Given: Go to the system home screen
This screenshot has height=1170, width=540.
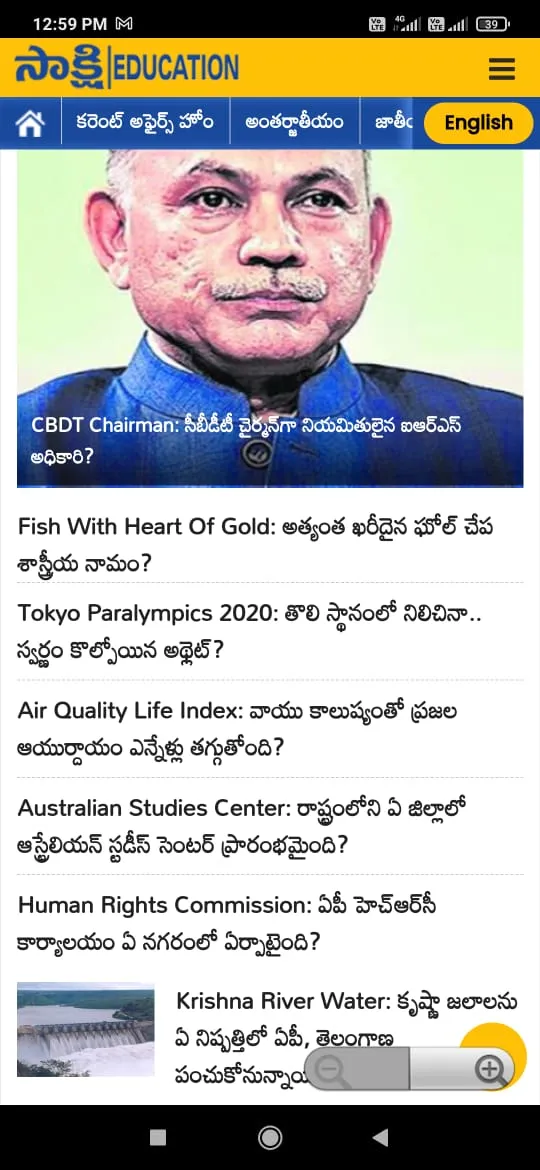Looking at the screenshot, I should tap(270, 1137).
